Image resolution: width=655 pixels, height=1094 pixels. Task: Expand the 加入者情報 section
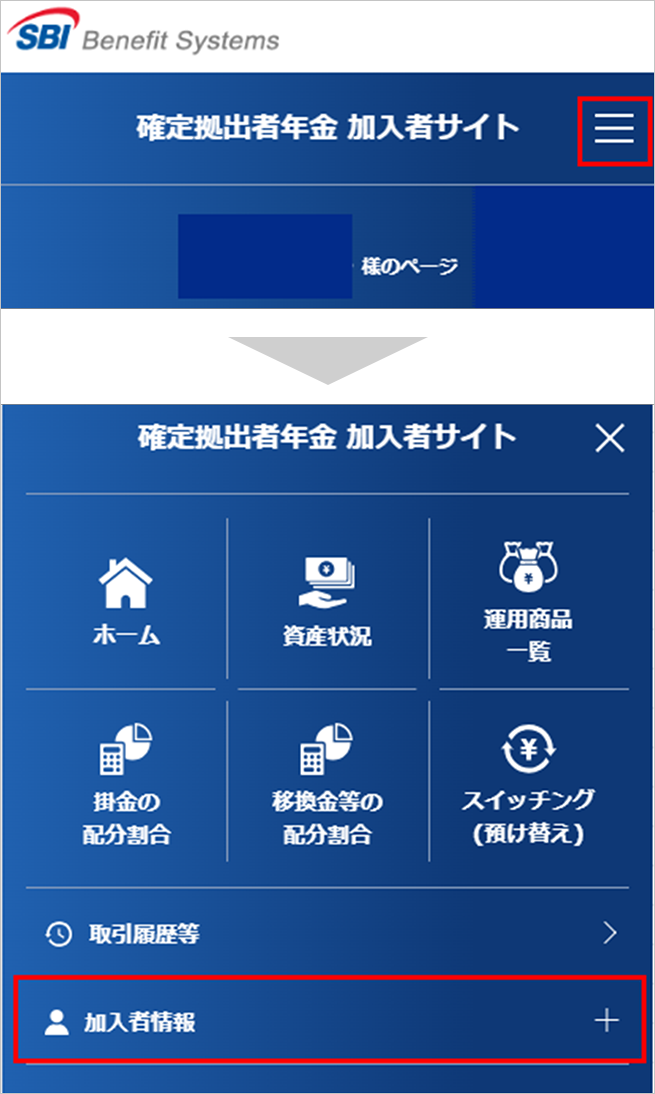point(328,1021)
